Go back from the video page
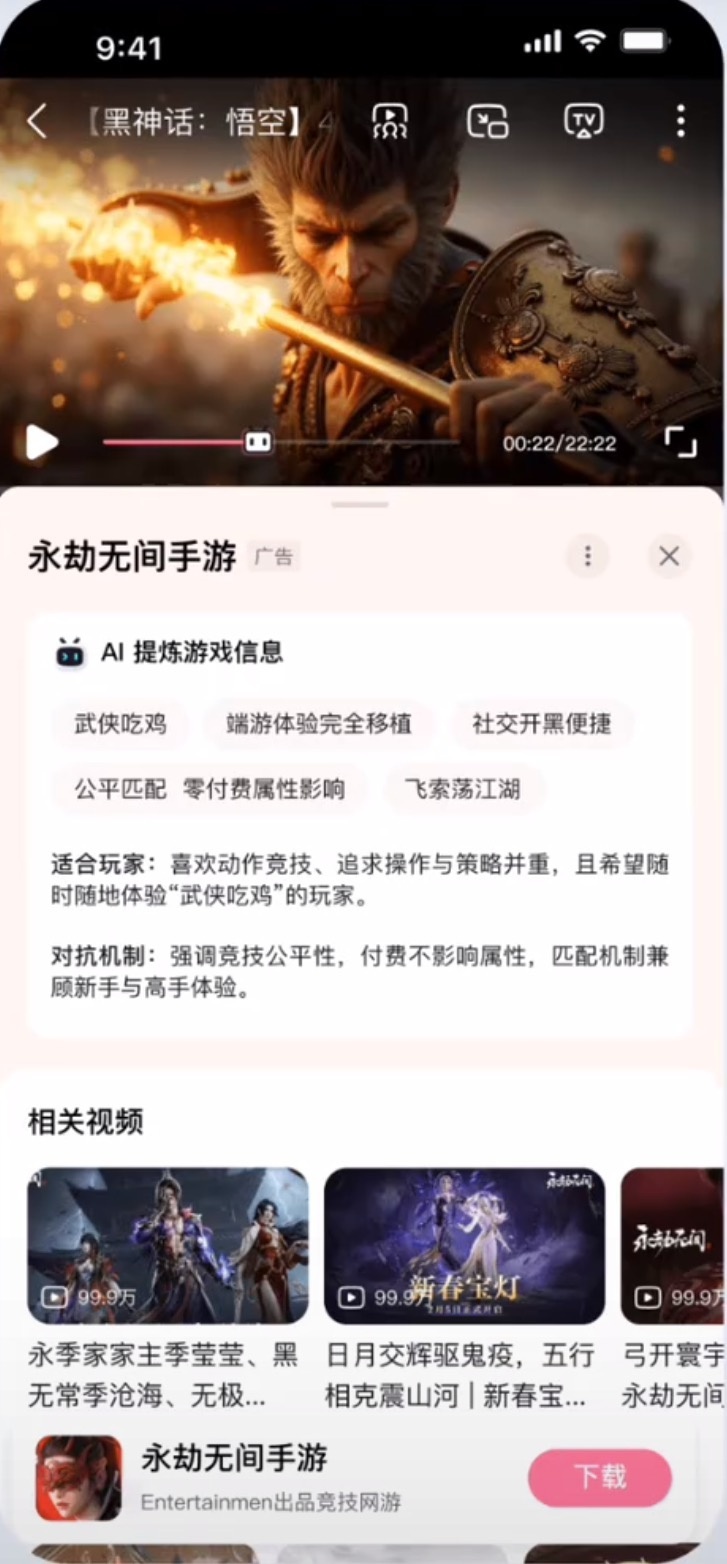The width and height of the screenshot is (727, 1564). point(37,122)
